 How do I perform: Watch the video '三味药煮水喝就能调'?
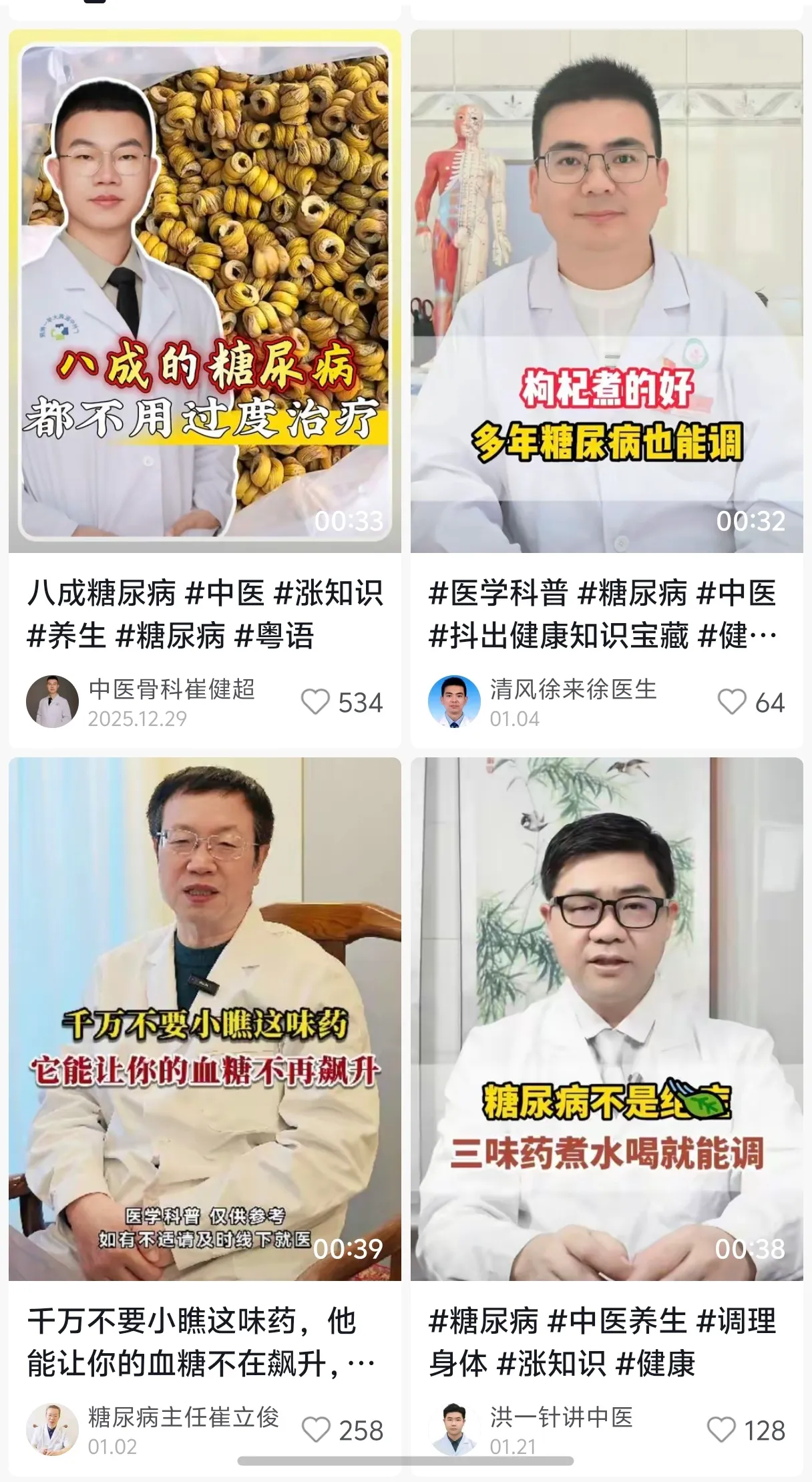(x=606, y=1018)
